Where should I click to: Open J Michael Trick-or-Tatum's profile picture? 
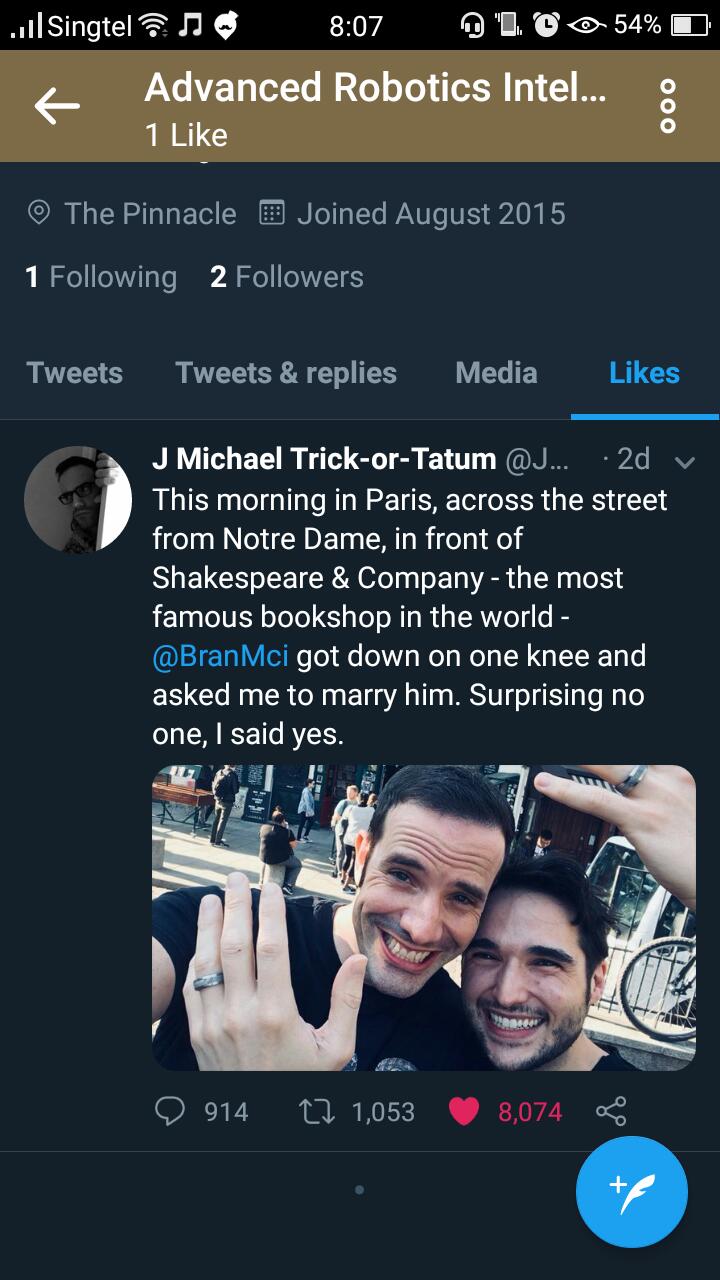click(78, 499)
